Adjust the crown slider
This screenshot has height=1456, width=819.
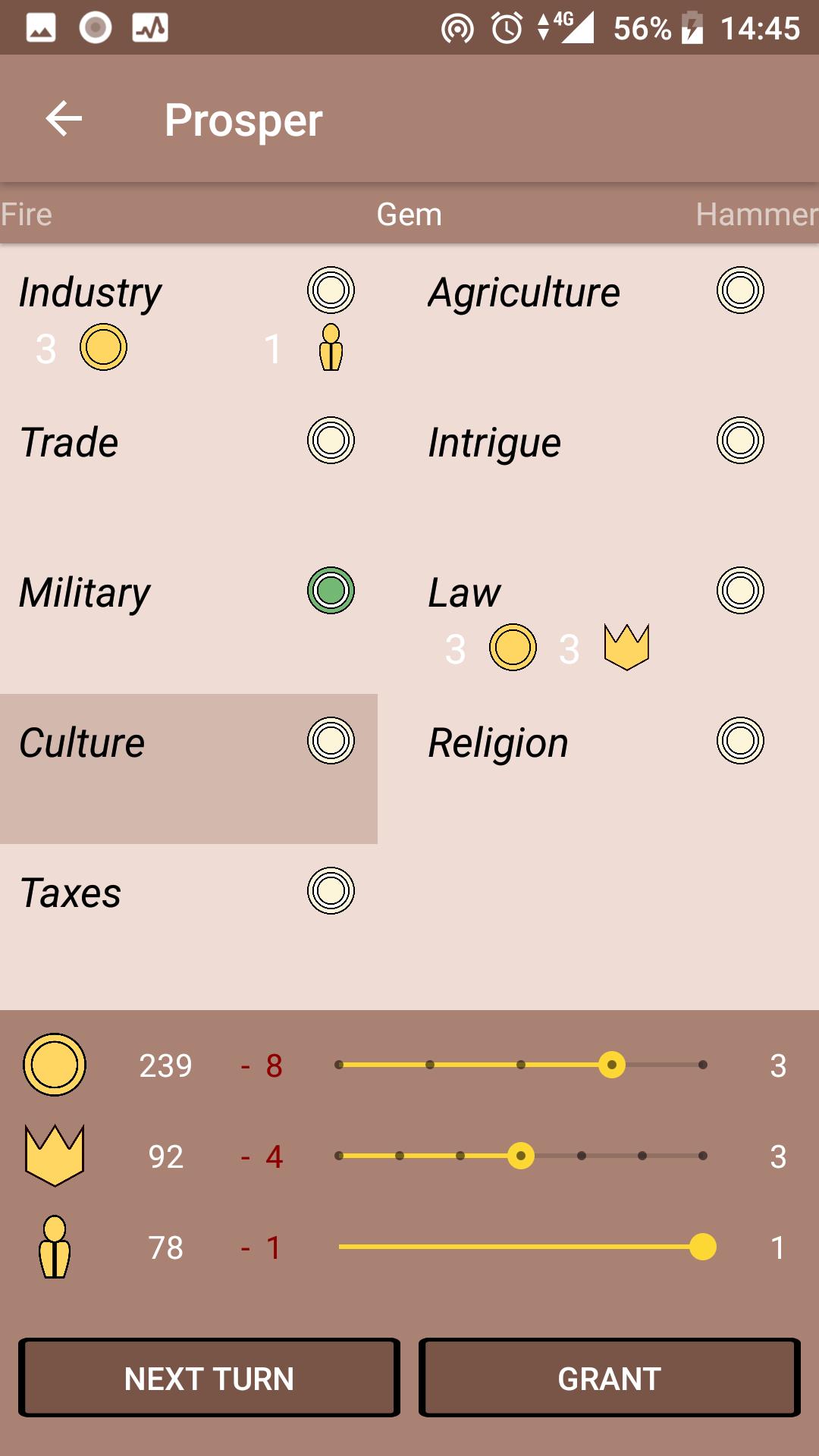pyautogui.click(x=520, y=1156)
